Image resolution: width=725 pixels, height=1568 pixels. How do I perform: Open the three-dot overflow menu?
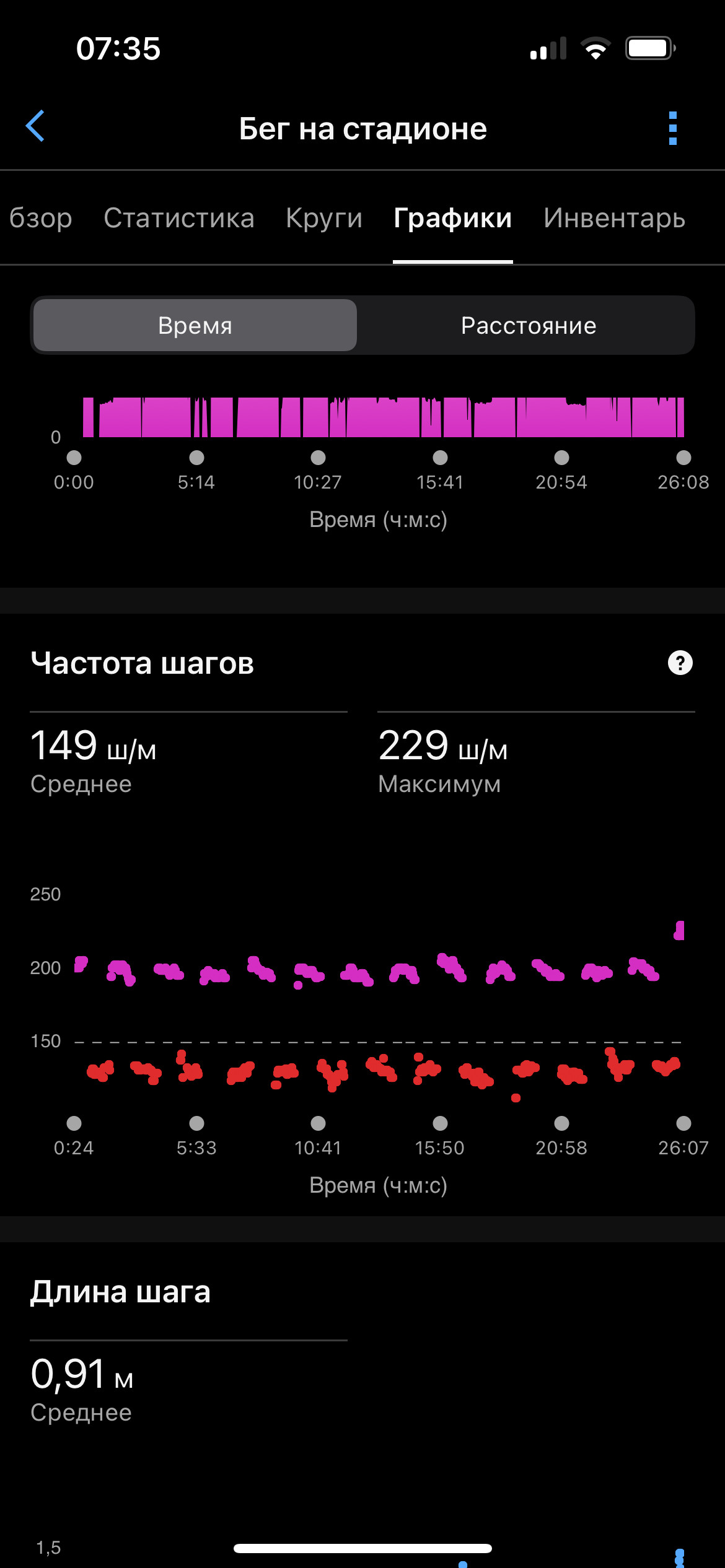click(673, 128)
